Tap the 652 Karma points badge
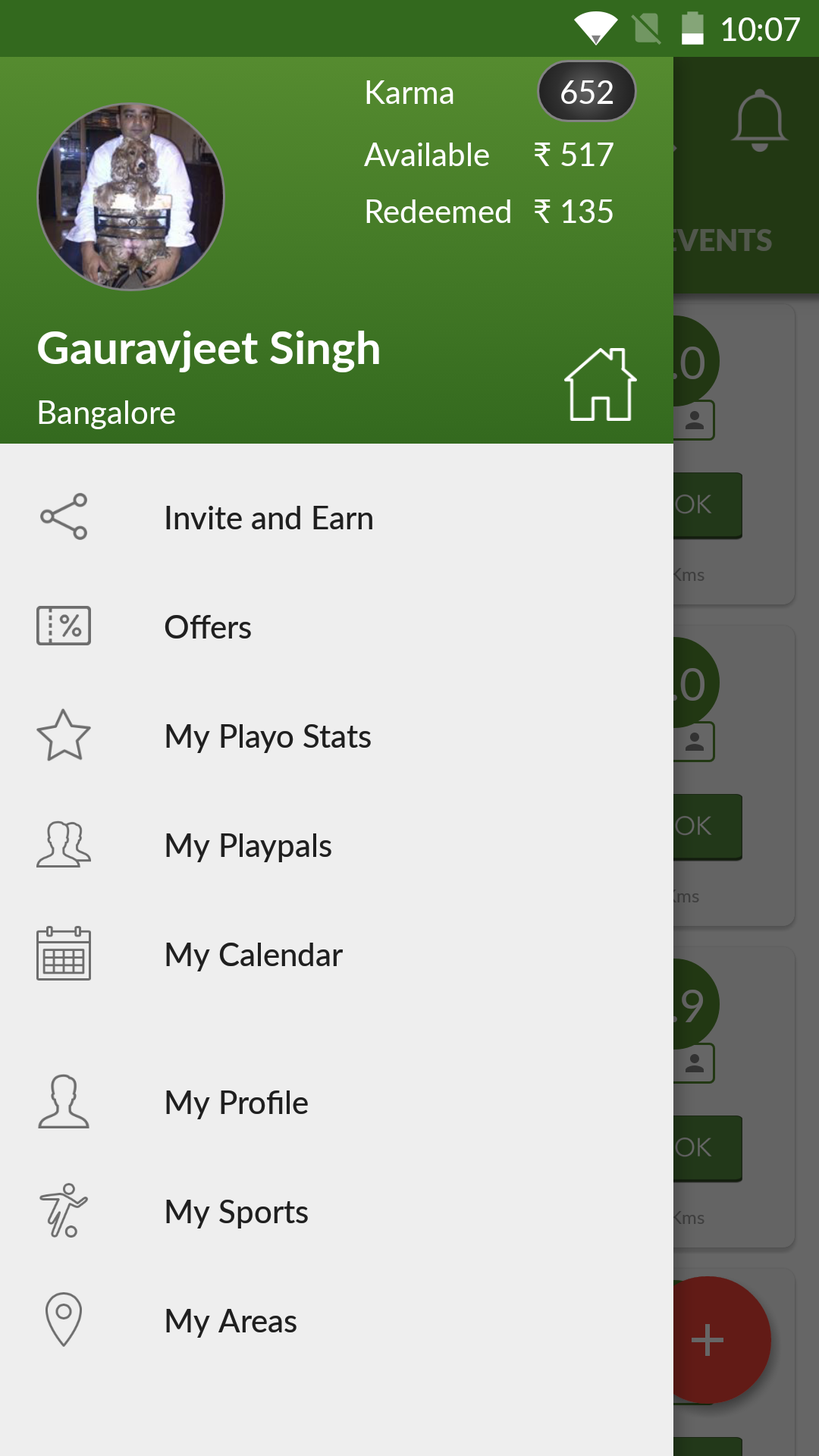Viewport: 819px width, 1456px height. [586, 93]
